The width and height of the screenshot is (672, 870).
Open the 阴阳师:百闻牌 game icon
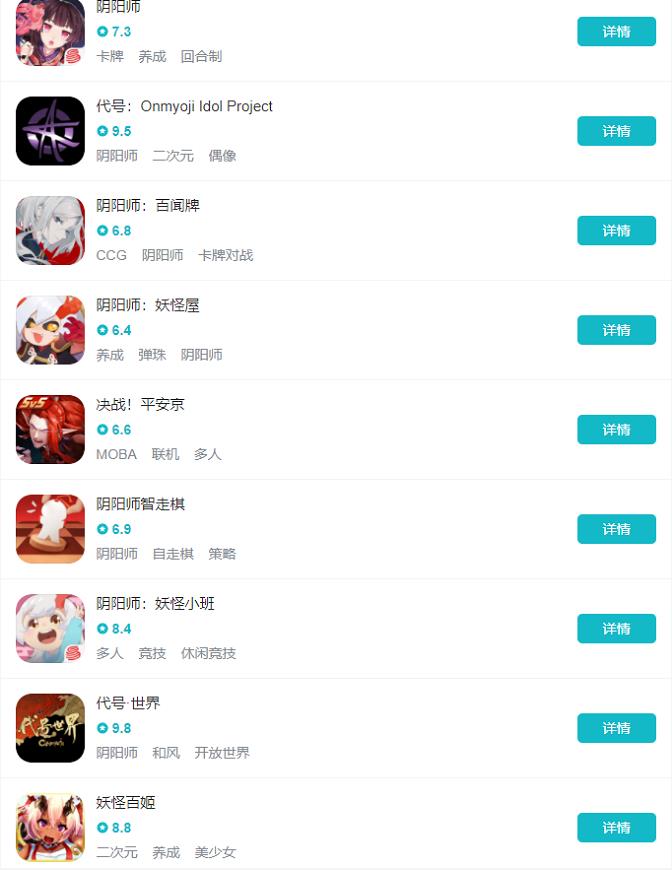tap(50, 230)
